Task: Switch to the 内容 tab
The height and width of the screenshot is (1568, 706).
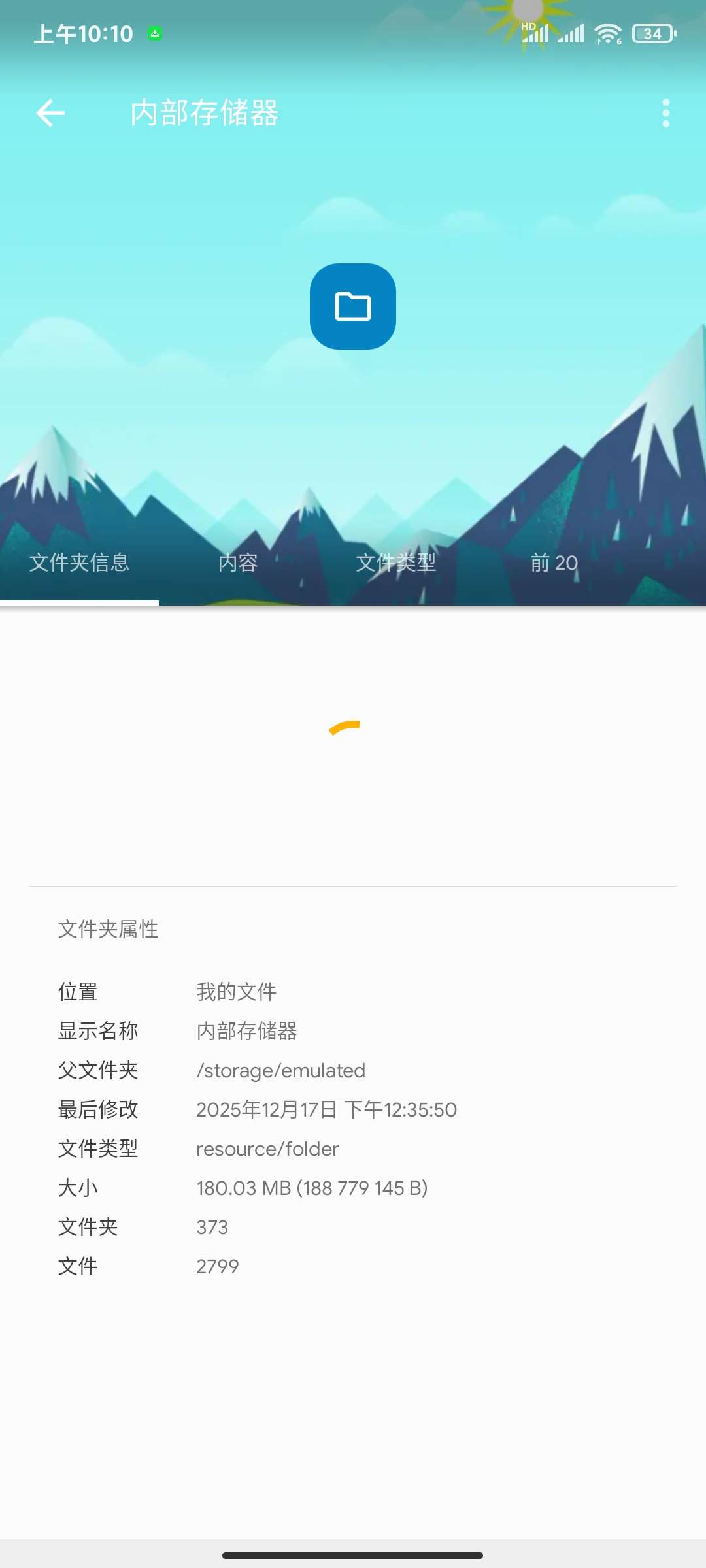Action: click(239, 562)
